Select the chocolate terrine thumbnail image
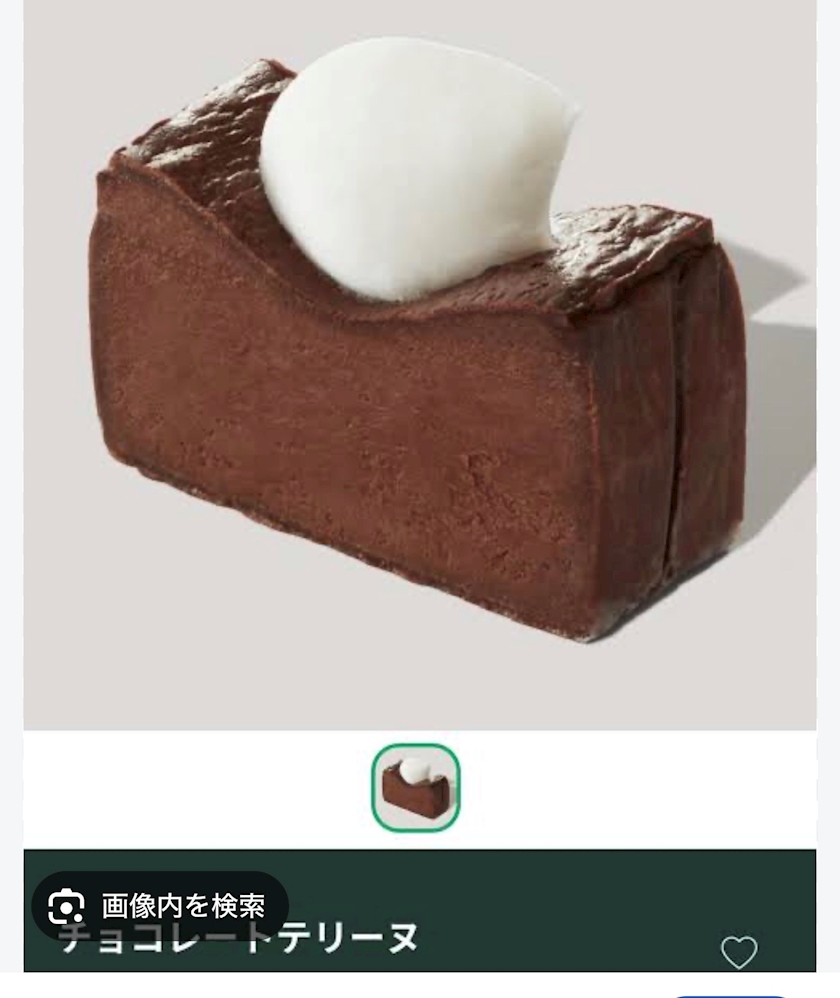The width and height of the screenshot is (840, 998). pyautogui.click(x=416, y=788)
